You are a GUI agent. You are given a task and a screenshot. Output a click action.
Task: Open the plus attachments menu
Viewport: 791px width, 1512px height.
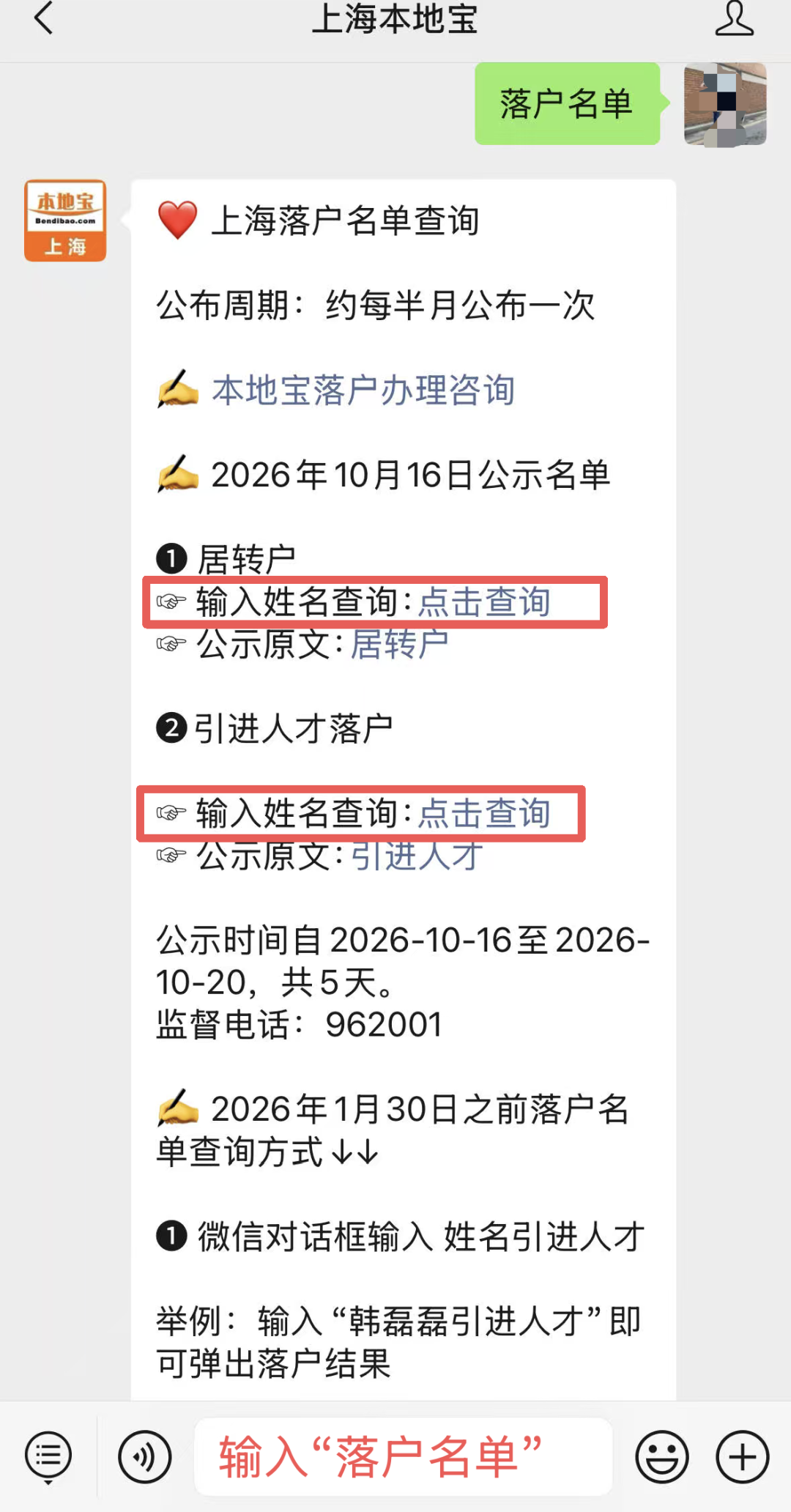pos(743,1456)
